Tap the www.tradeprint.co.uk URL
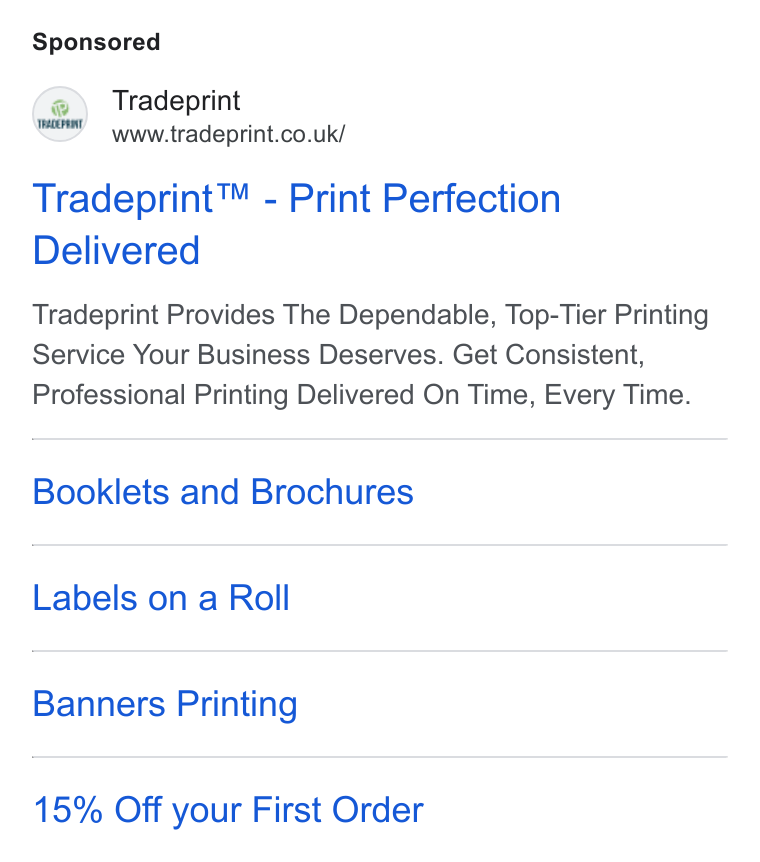This screenshot has width=760, height=862. pyautogui.click(x=228, y=135)
